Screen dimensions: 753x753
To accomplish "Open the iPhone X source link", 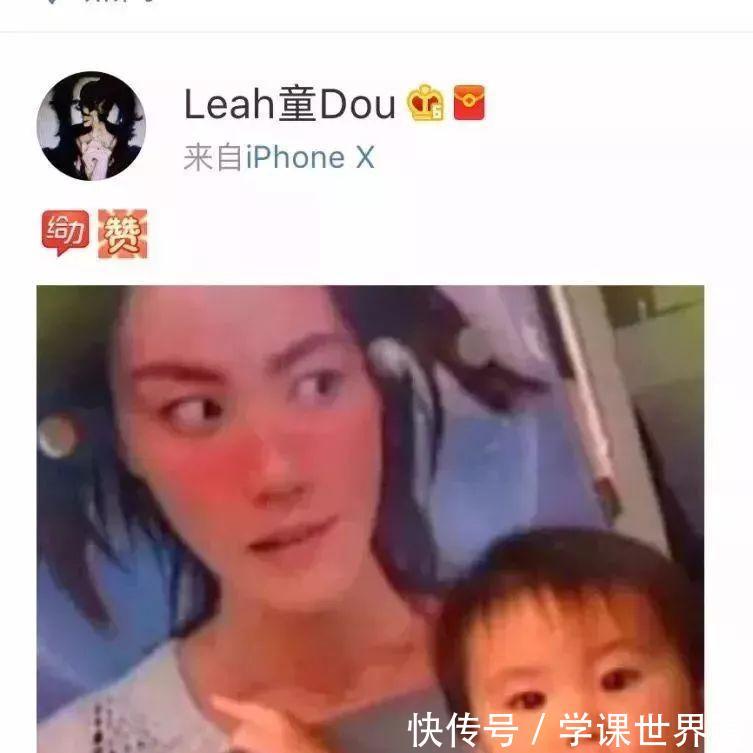I will click(310, 157).
